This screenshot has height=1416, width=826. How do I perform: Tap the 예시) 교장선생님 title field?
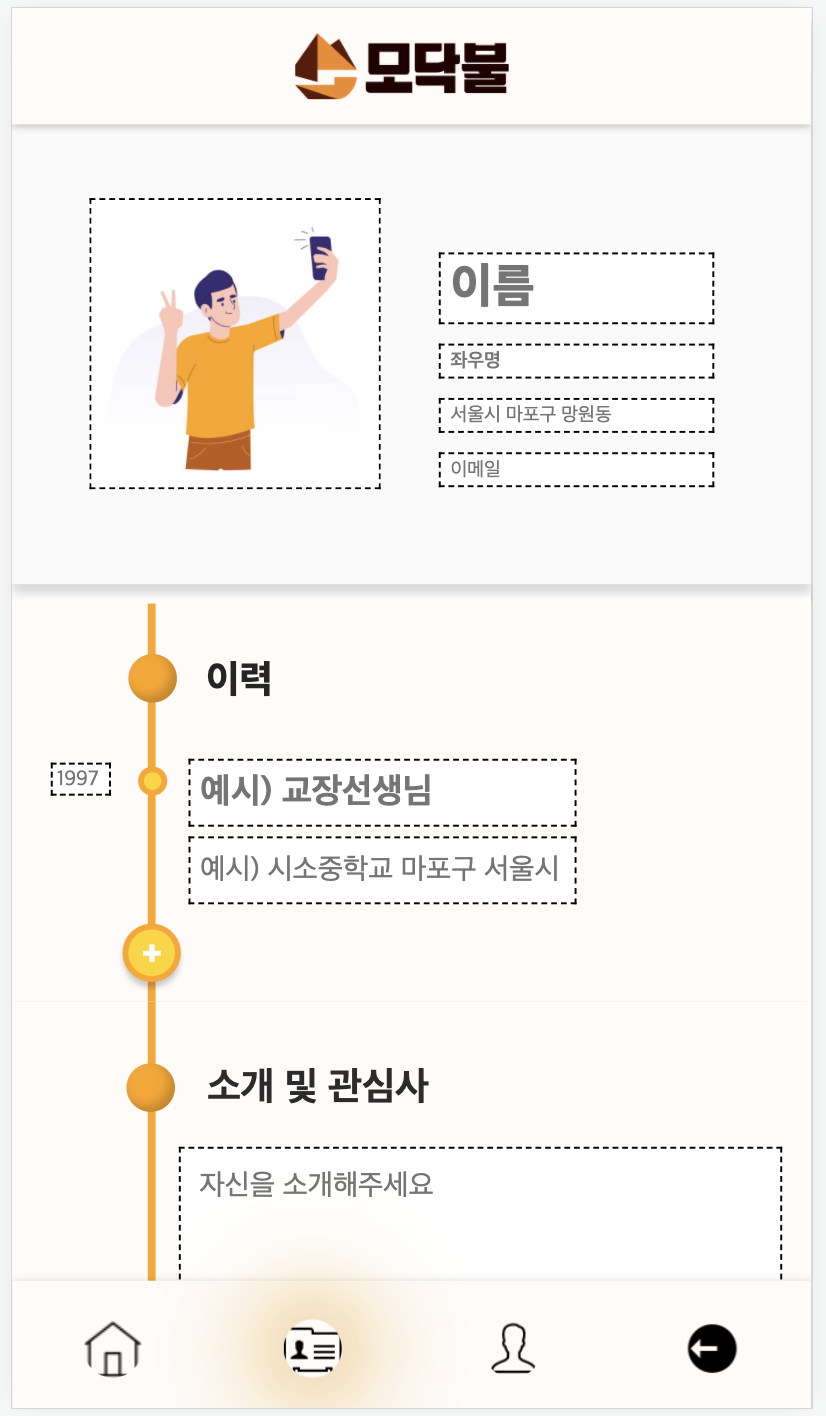[x=382, y=792]
